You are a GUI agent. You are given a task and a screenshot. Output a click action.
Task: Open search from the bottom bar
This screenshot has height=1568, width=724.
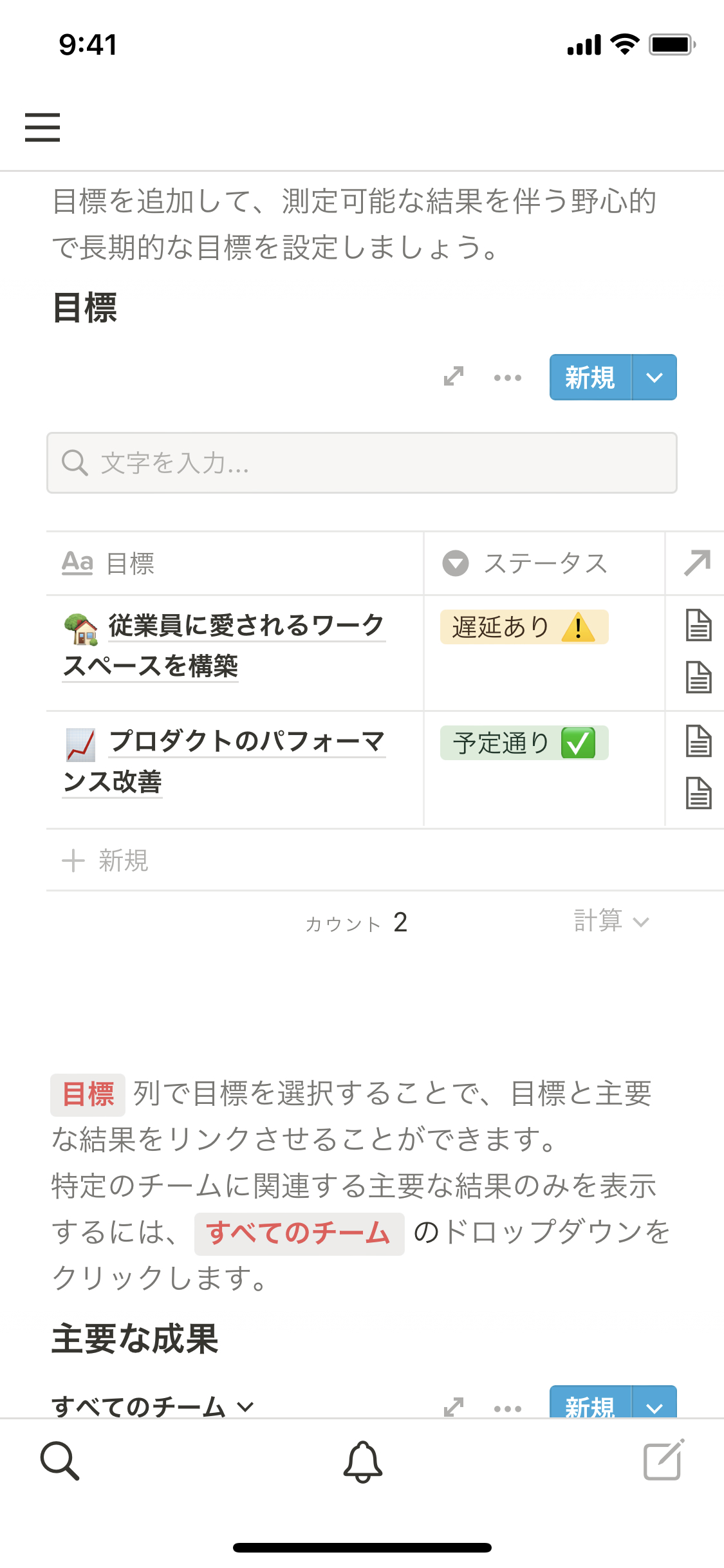(x=60, y=1461)
